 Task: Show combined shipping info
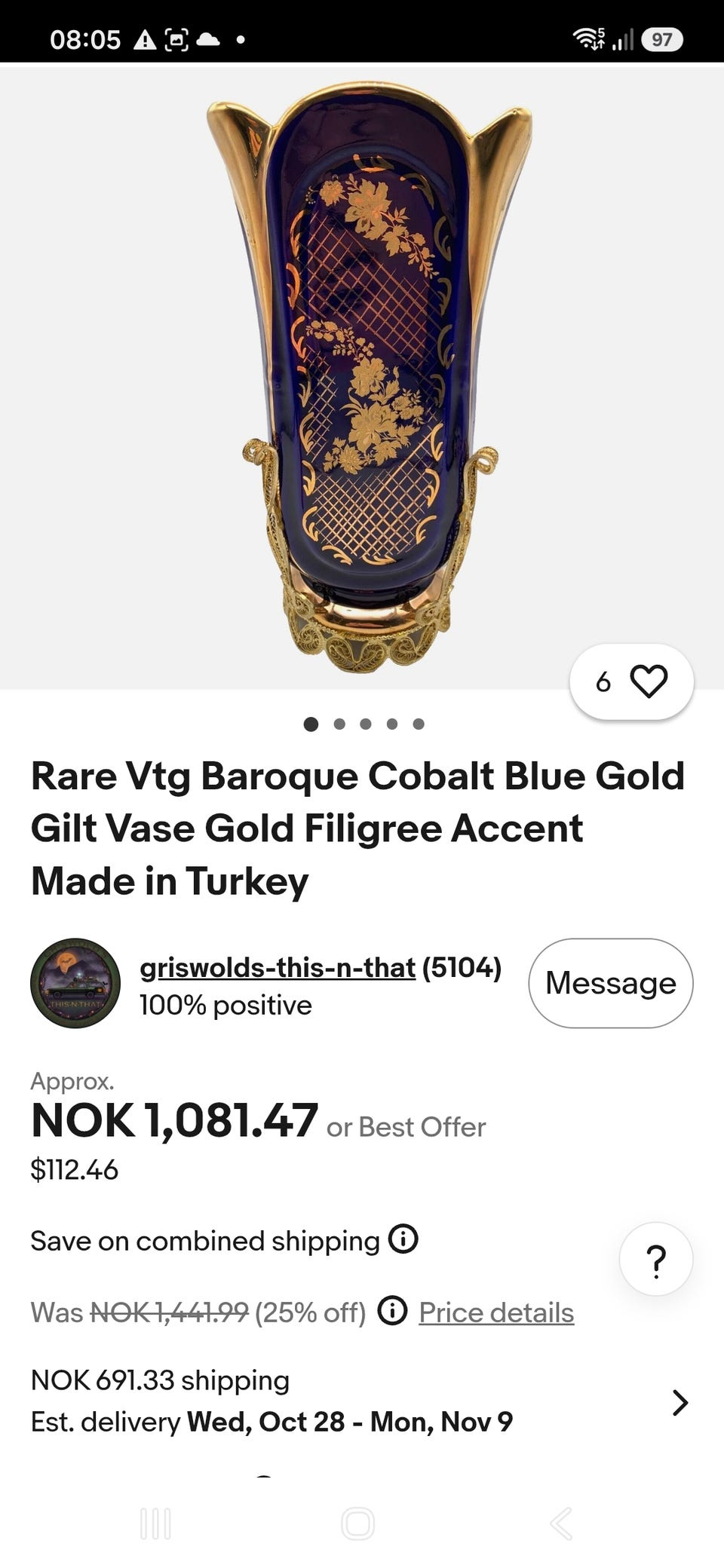click(x=403, y=1239)
